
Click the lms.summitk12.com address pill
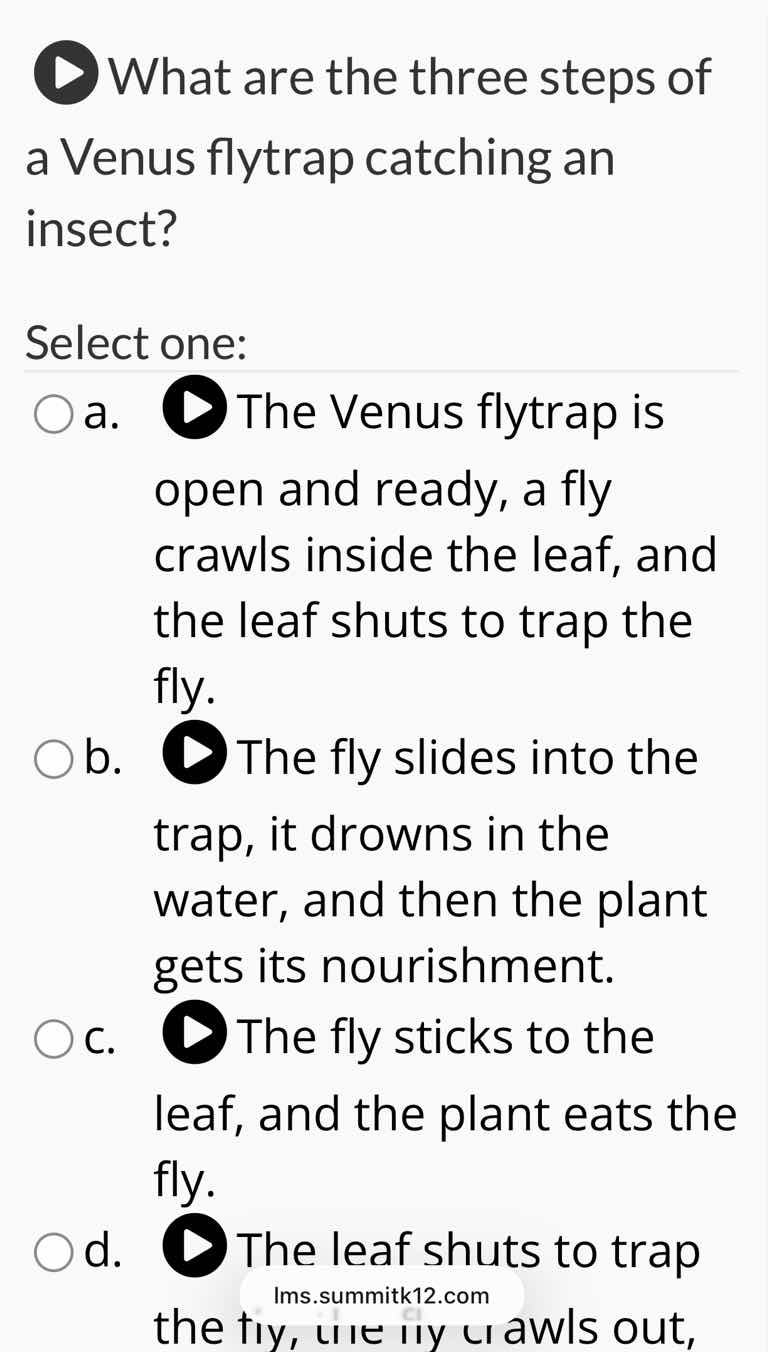382,1294
